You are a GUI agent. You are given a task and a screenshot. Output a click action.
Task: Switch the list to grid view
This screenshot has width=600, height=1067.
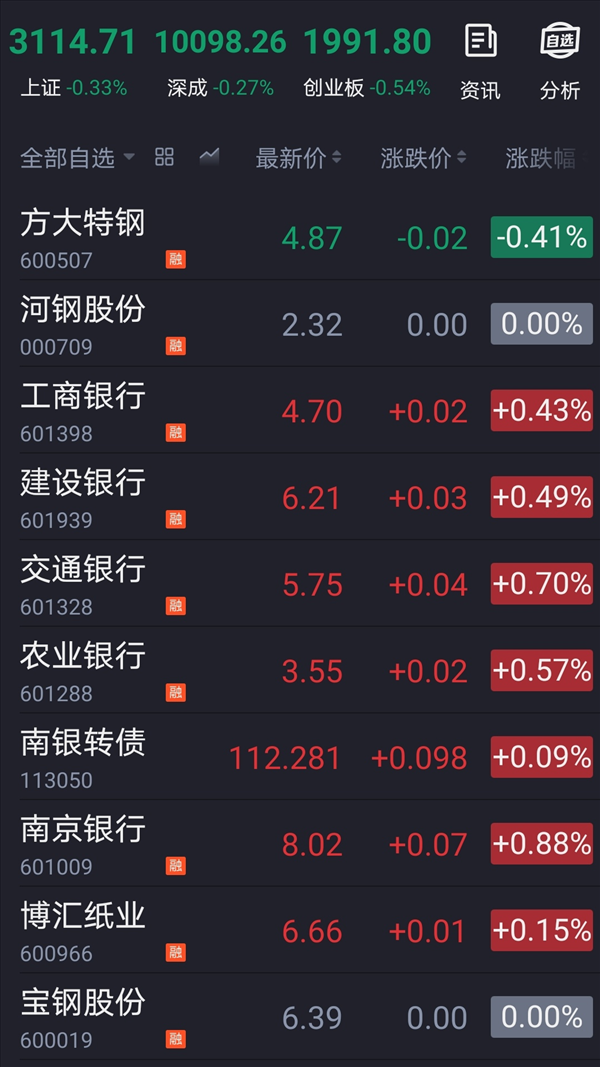[164, 158]
